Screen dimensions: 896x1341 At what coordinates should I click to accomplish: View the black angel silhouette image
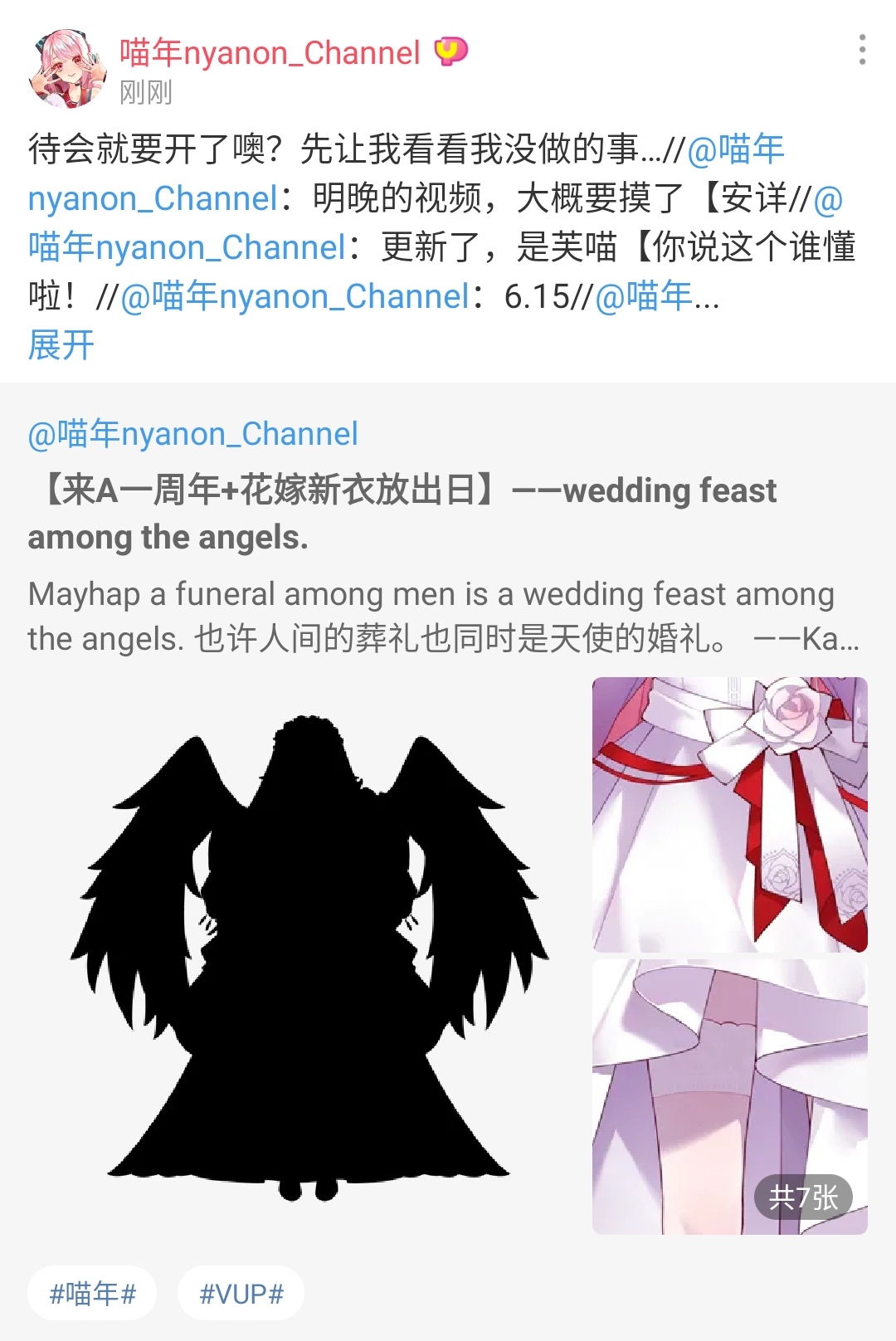point(309,956)
